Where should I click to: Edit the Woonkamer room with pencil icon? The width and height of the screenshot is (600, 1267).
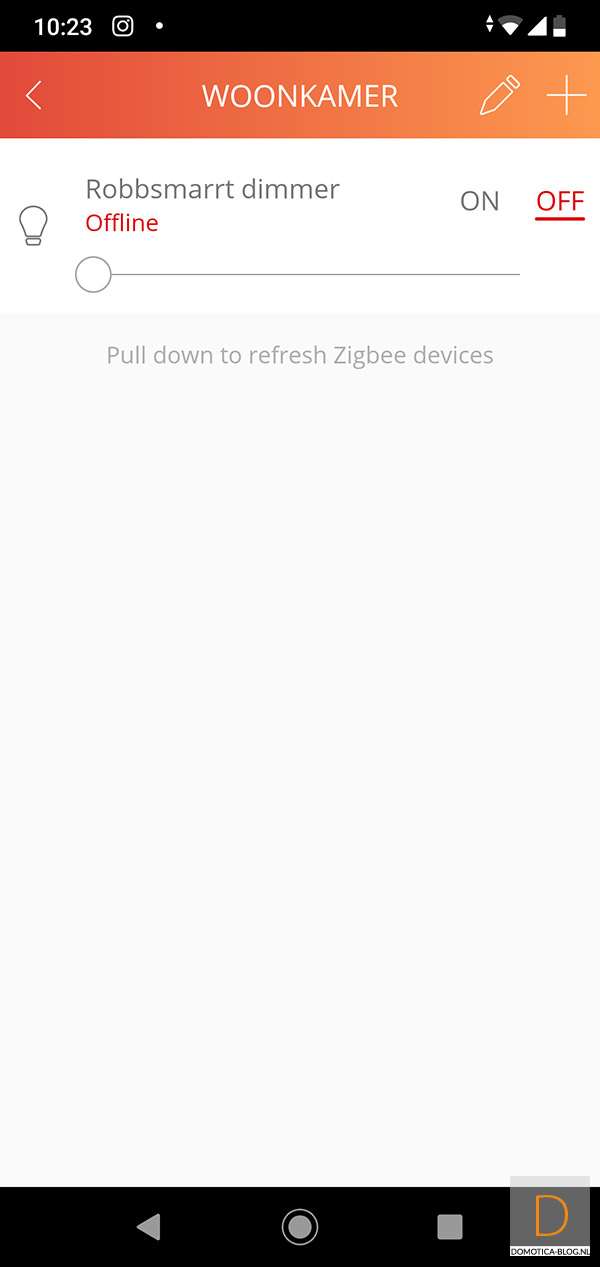(x=500, y=96)
